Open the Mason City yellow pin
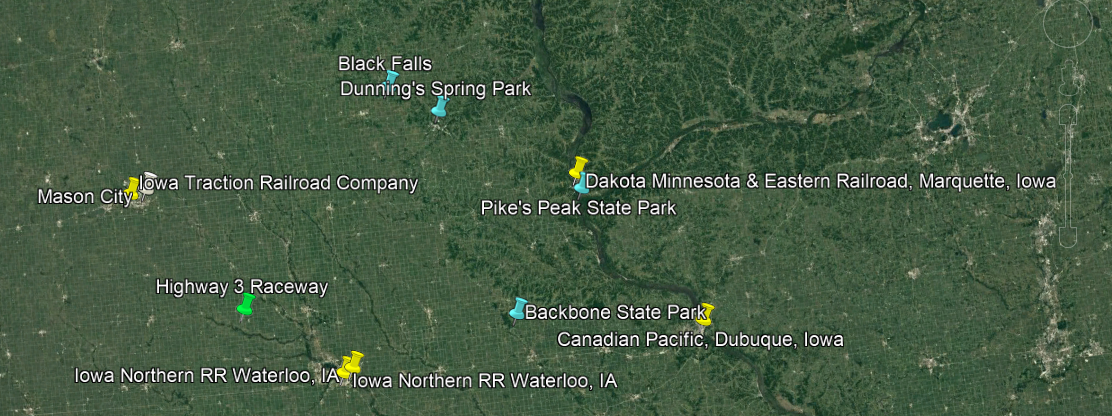 132,187
